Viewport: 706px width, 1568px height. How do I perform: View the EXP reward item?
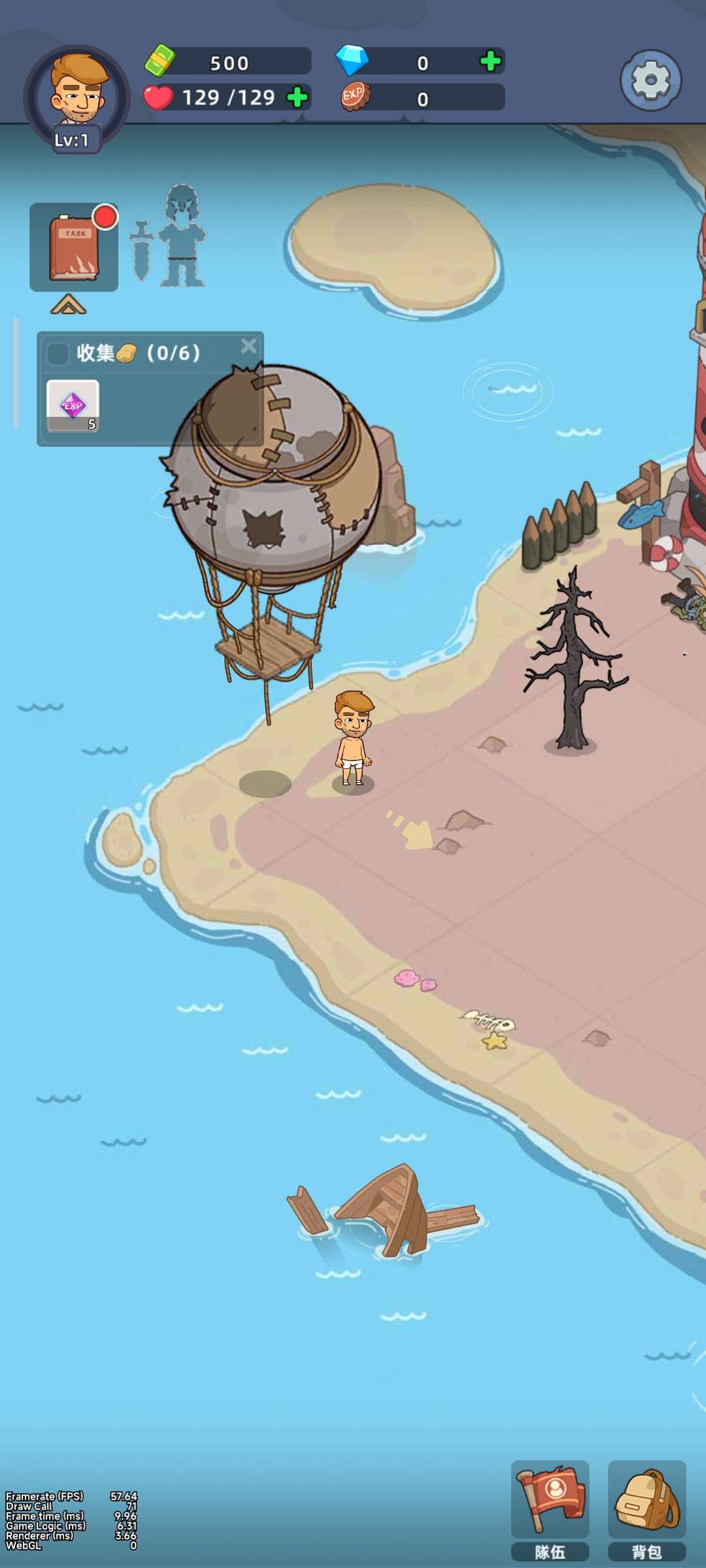(73, 406)
